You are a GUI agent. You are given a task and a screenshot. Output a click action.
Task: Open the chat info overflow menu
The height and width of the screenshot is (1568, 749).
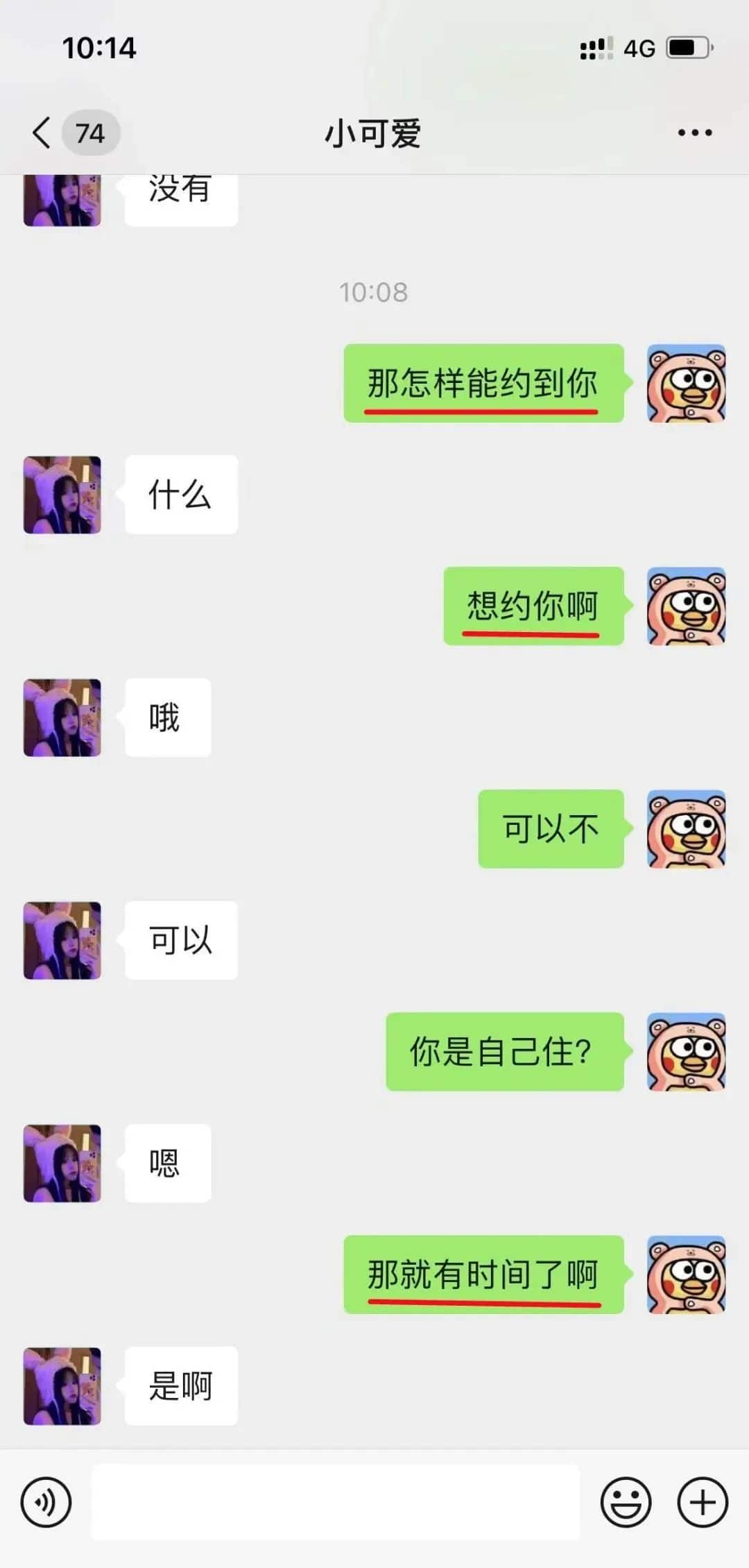tap(694, 133)
